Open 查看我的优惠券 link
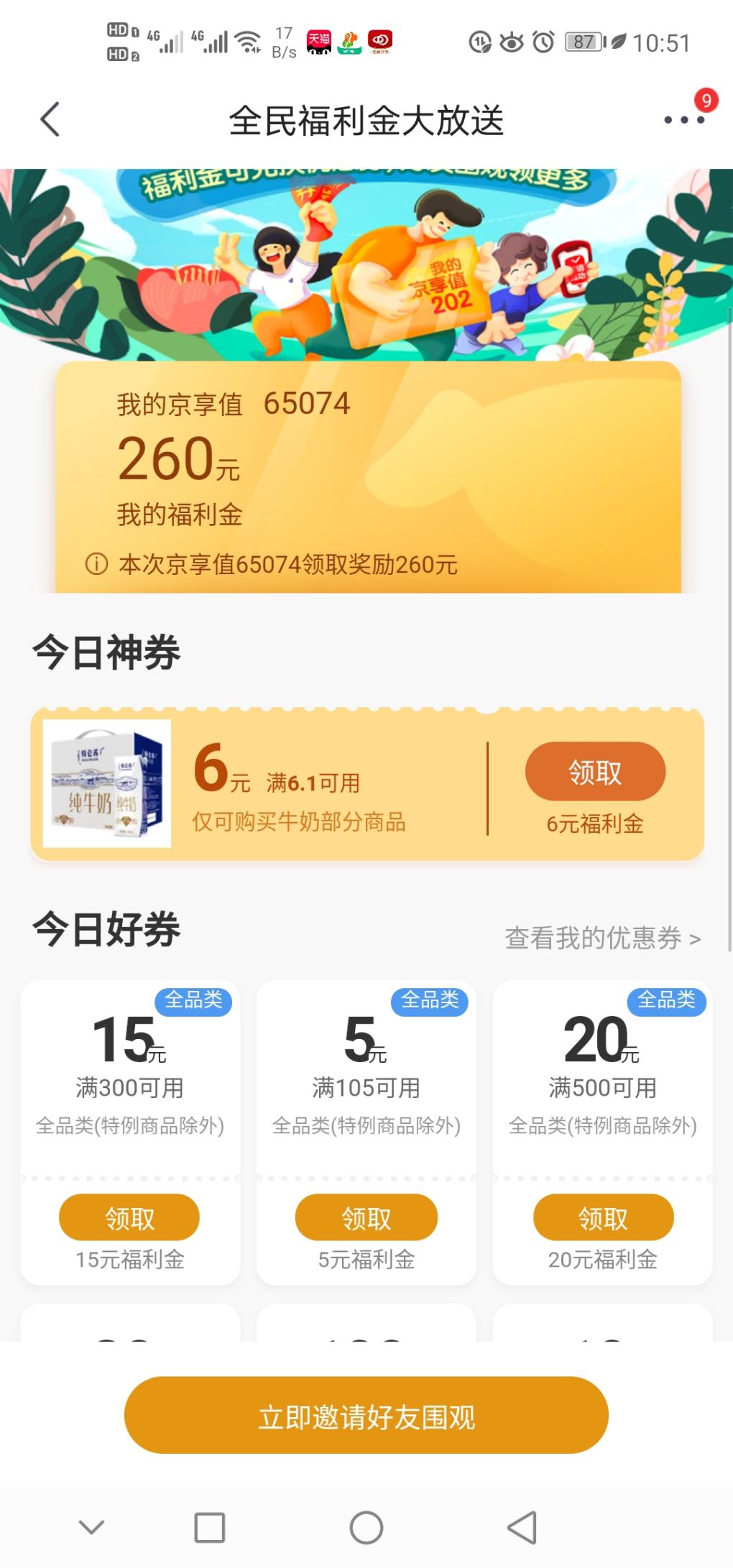Viewport: 733px width, 1568px height. 602,938
